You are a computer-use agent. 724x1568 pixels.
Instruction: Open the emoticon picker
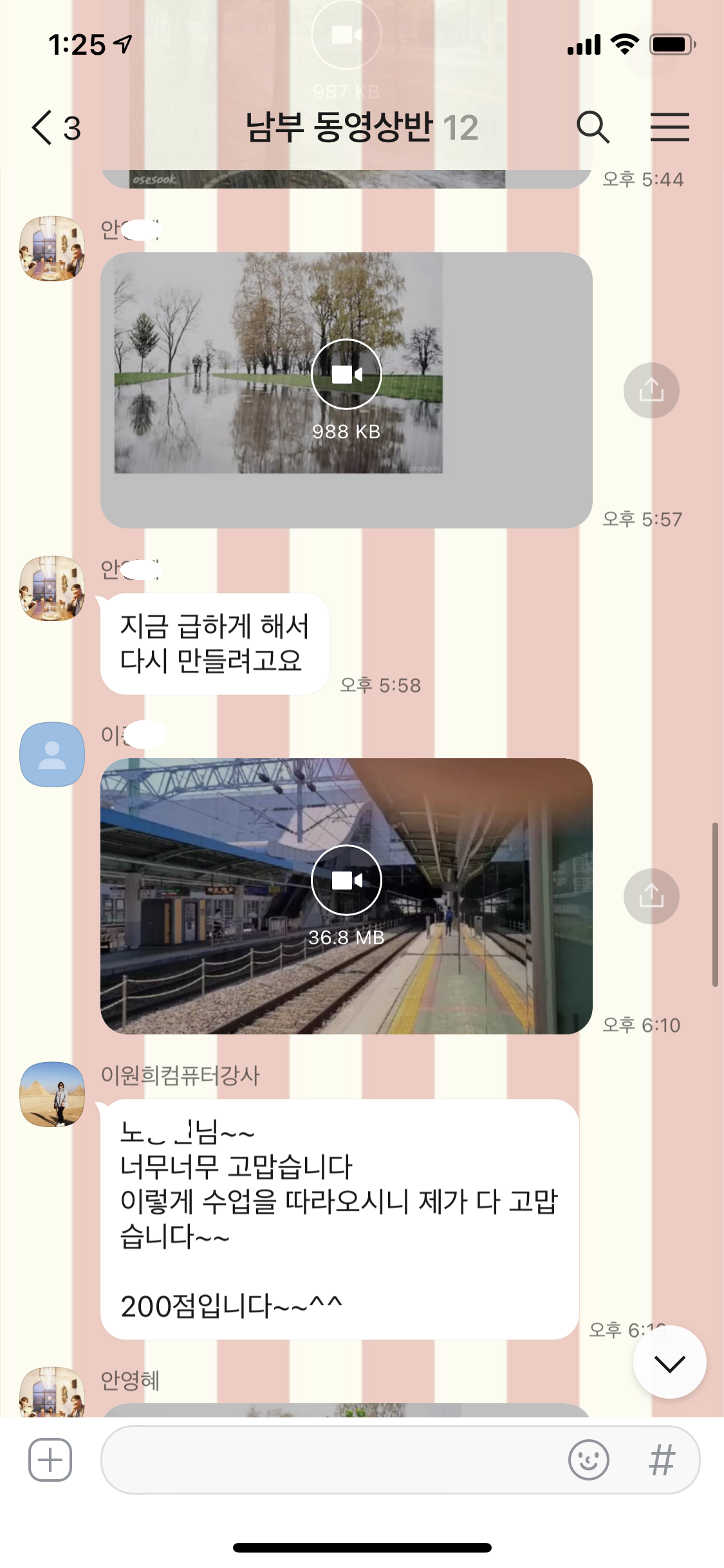pyautogui.click(x=588, y=1459)
